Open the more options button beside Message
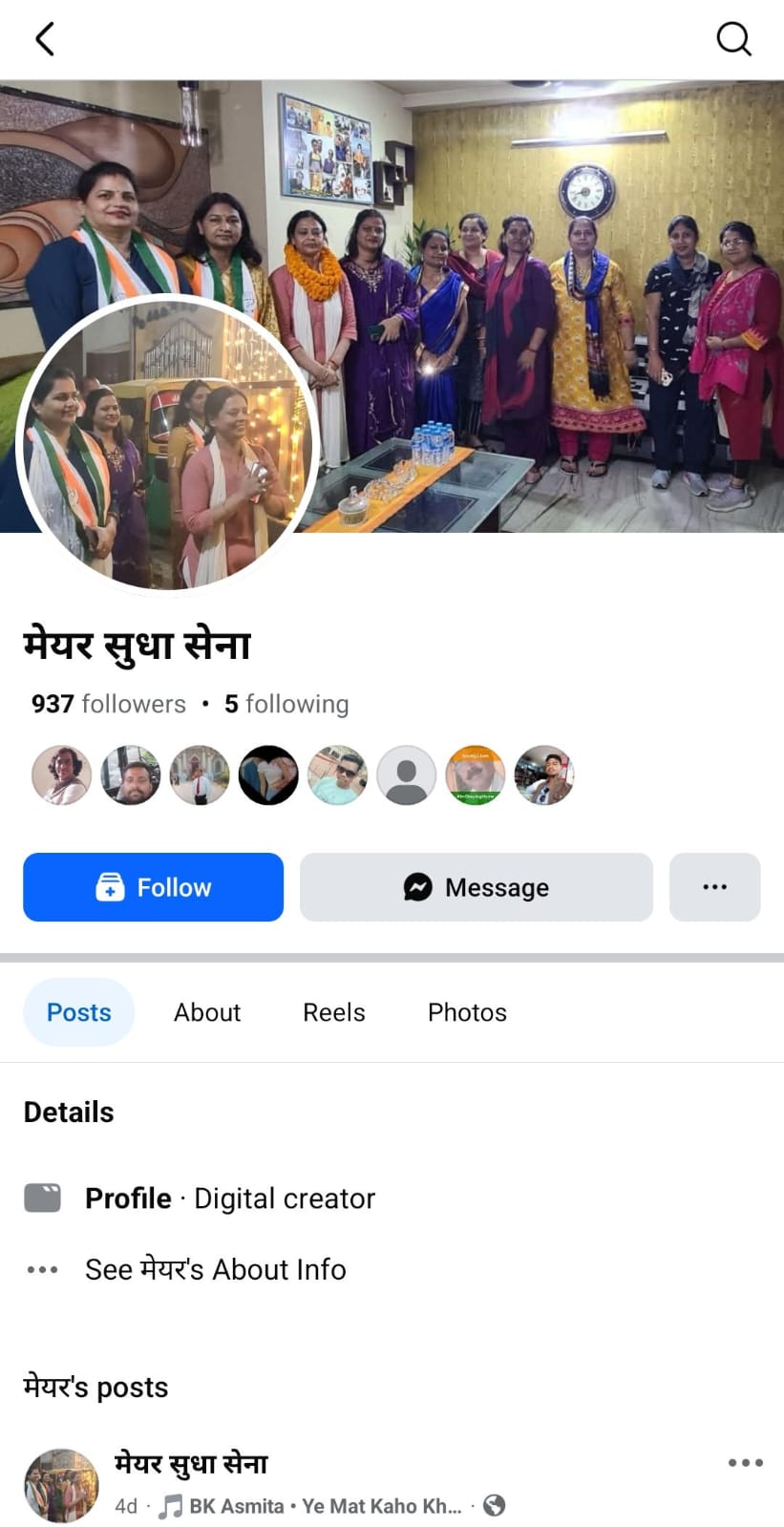784x1527 pixels. [714, 887]
